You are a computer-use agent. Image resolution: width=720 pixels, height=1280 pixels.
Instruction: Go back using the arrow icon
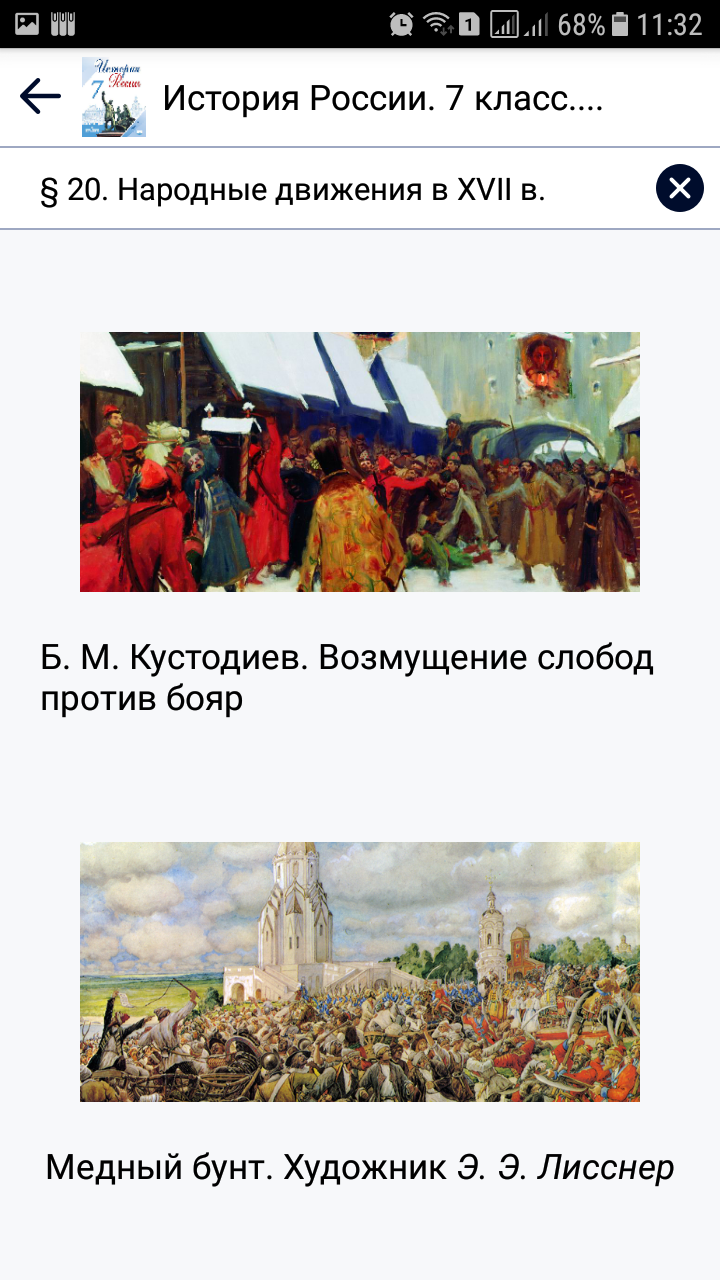(40, 97)
